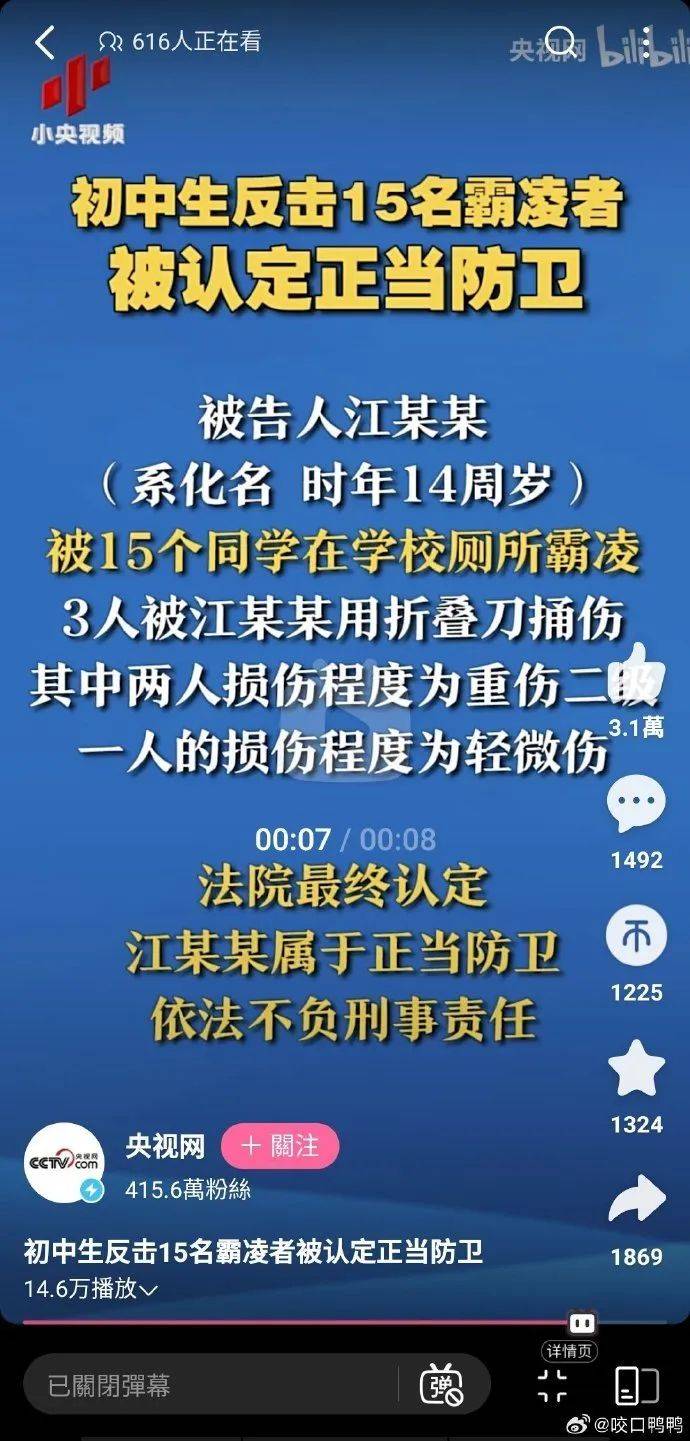
Task: Expand the 14.6万播放 video details
Action: 92,1290
